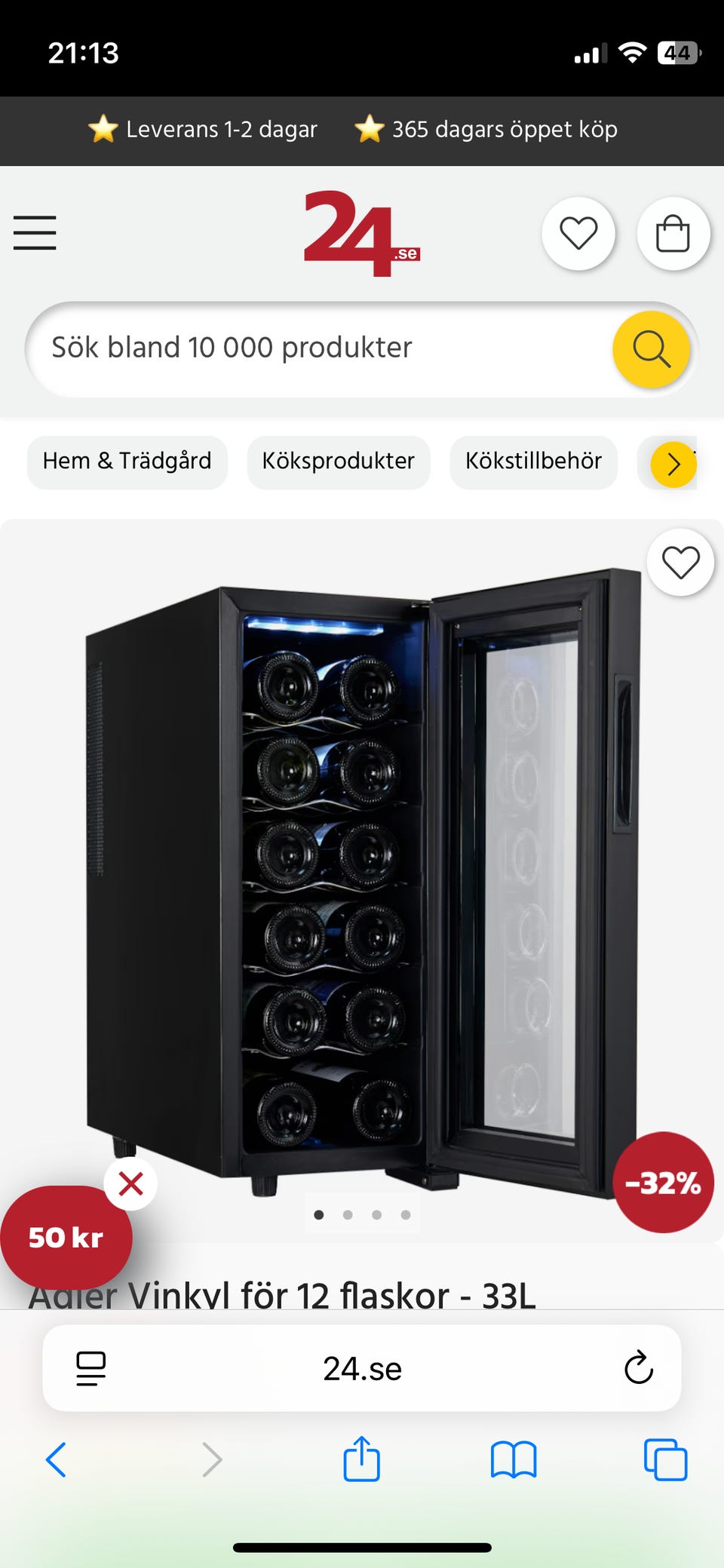Start a search with the yellow magnifier icon

(651, 348)
